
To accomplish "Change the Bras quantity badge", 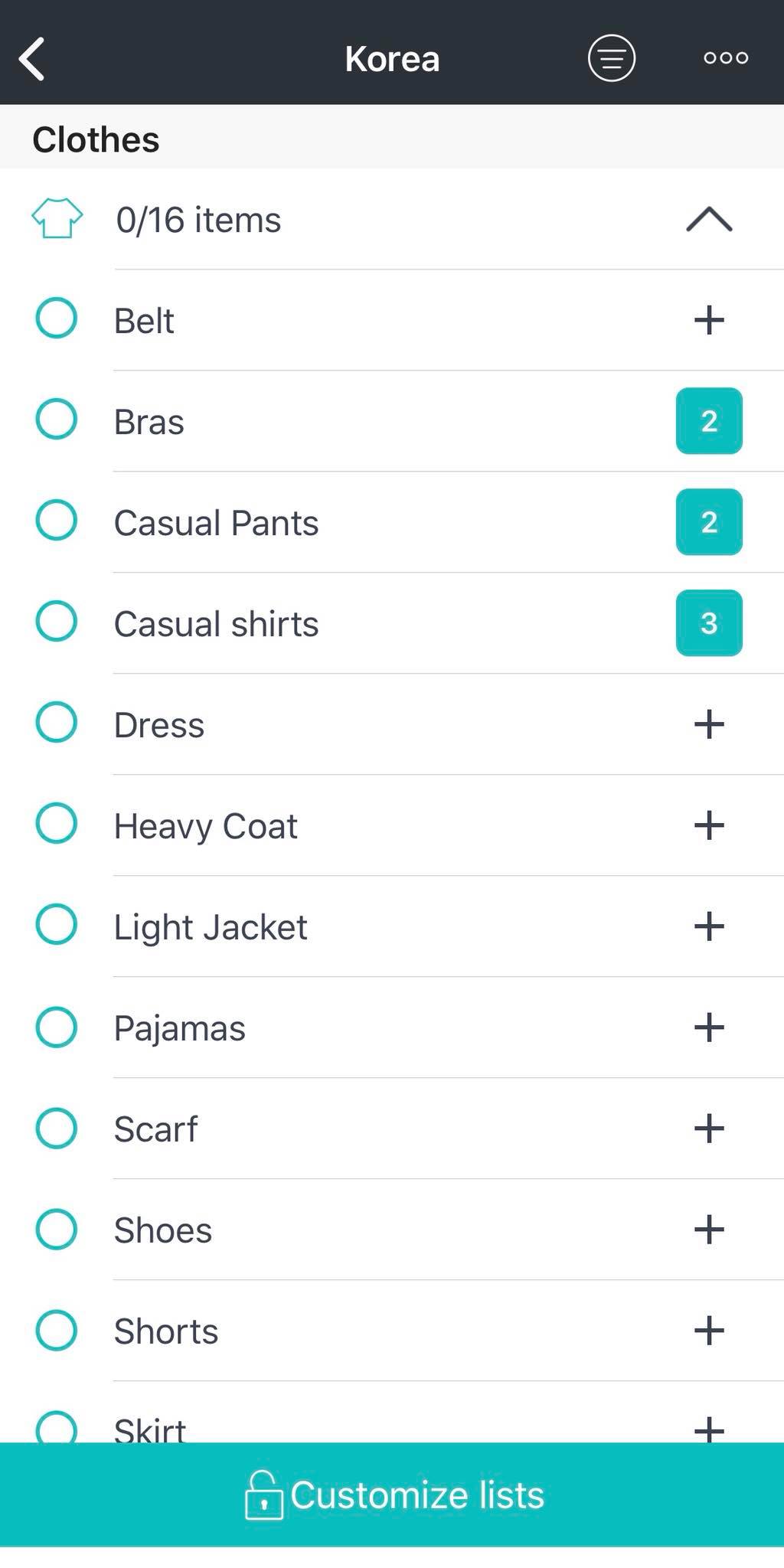I will click(709, 421).
